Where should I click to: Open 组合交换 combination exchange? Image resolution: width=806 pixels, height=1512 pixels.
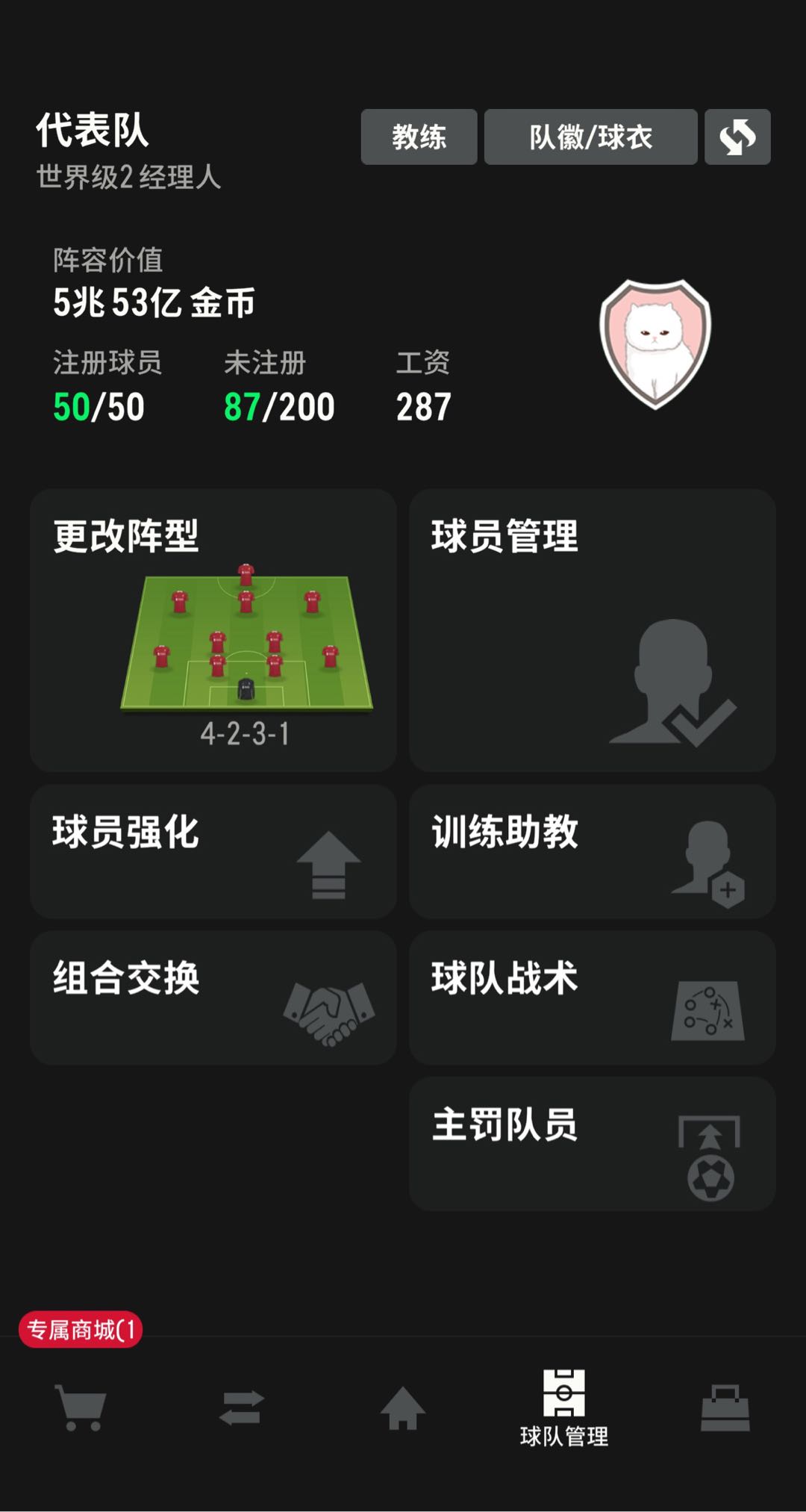(x=213, y=998)
